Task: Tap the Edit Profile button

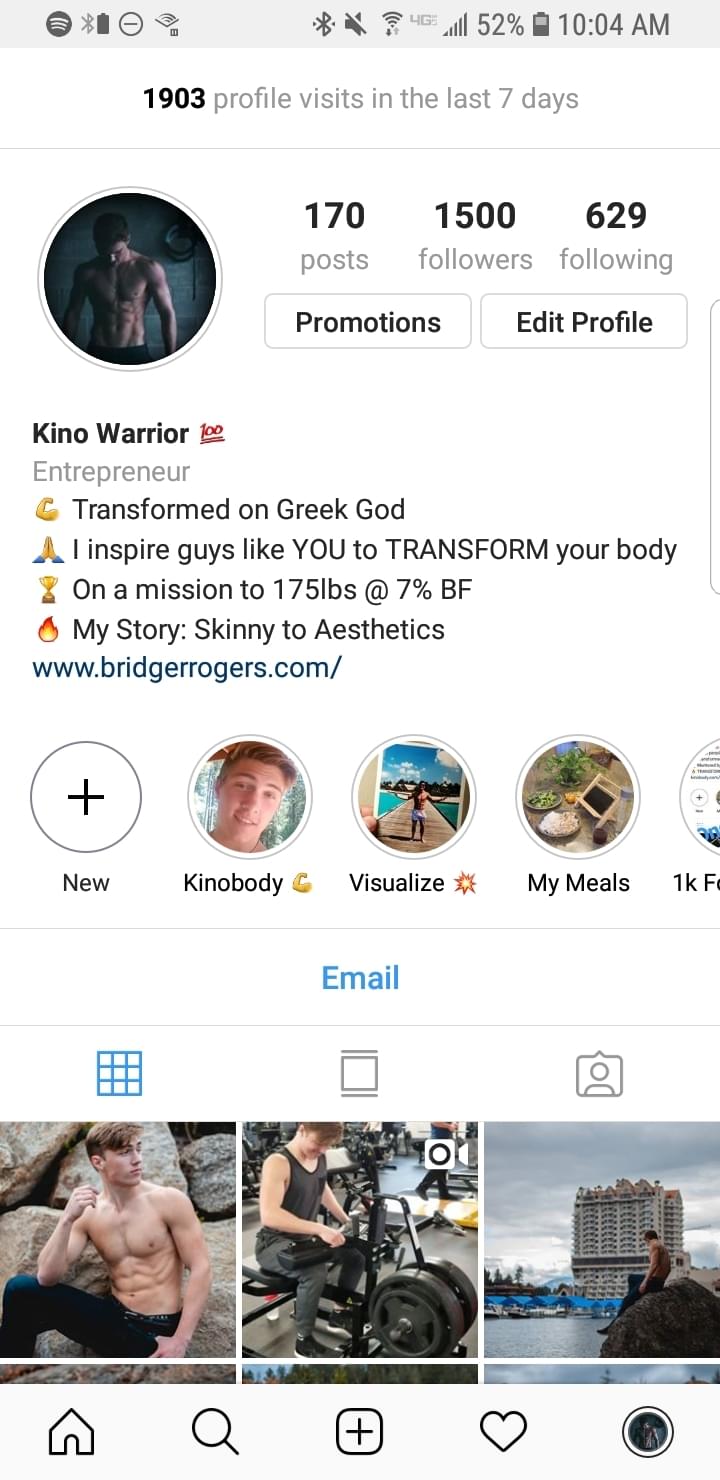Action: (584, 322)
